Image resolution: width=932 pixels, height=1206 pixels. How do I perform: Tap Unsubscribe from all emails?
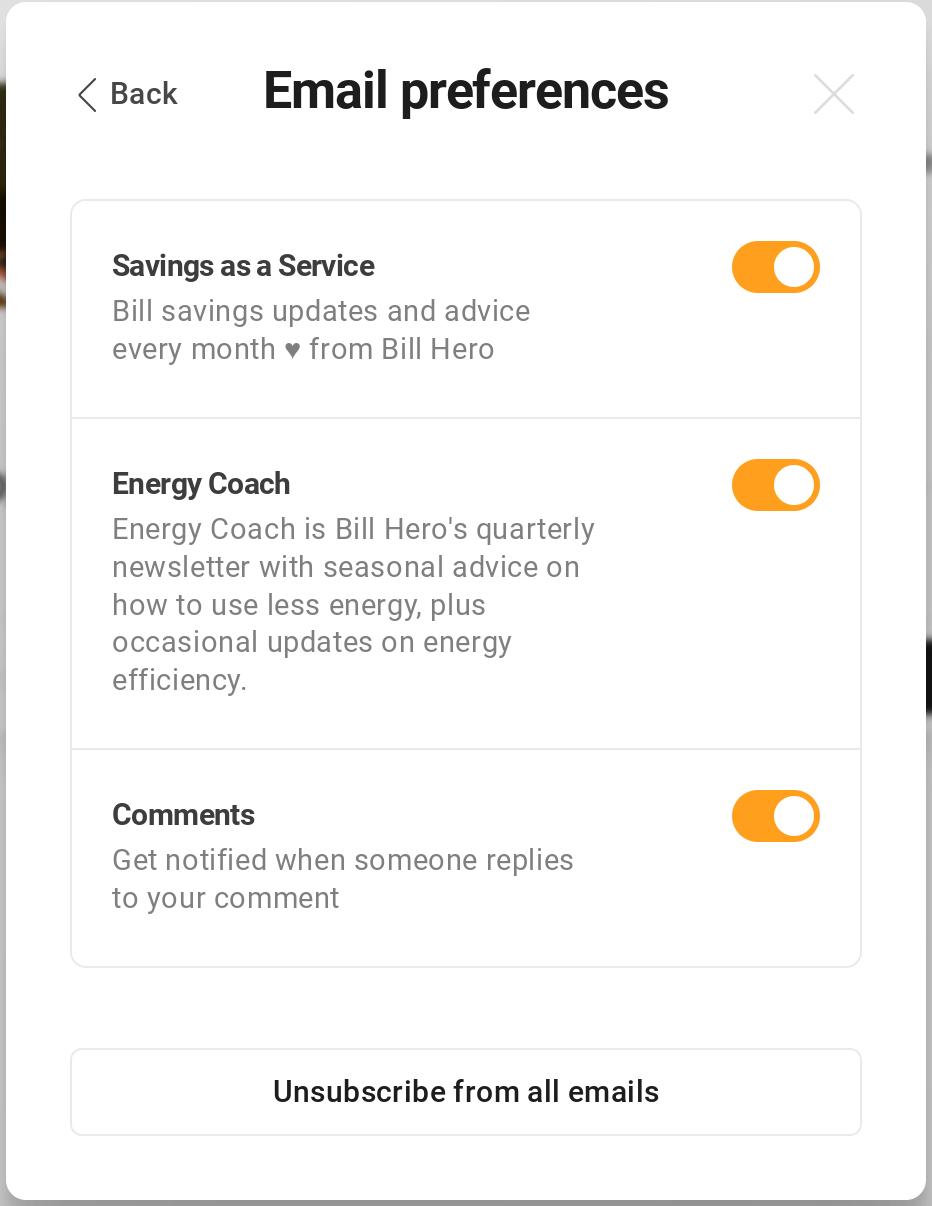pyautogui.click(x=466, y=1091)
